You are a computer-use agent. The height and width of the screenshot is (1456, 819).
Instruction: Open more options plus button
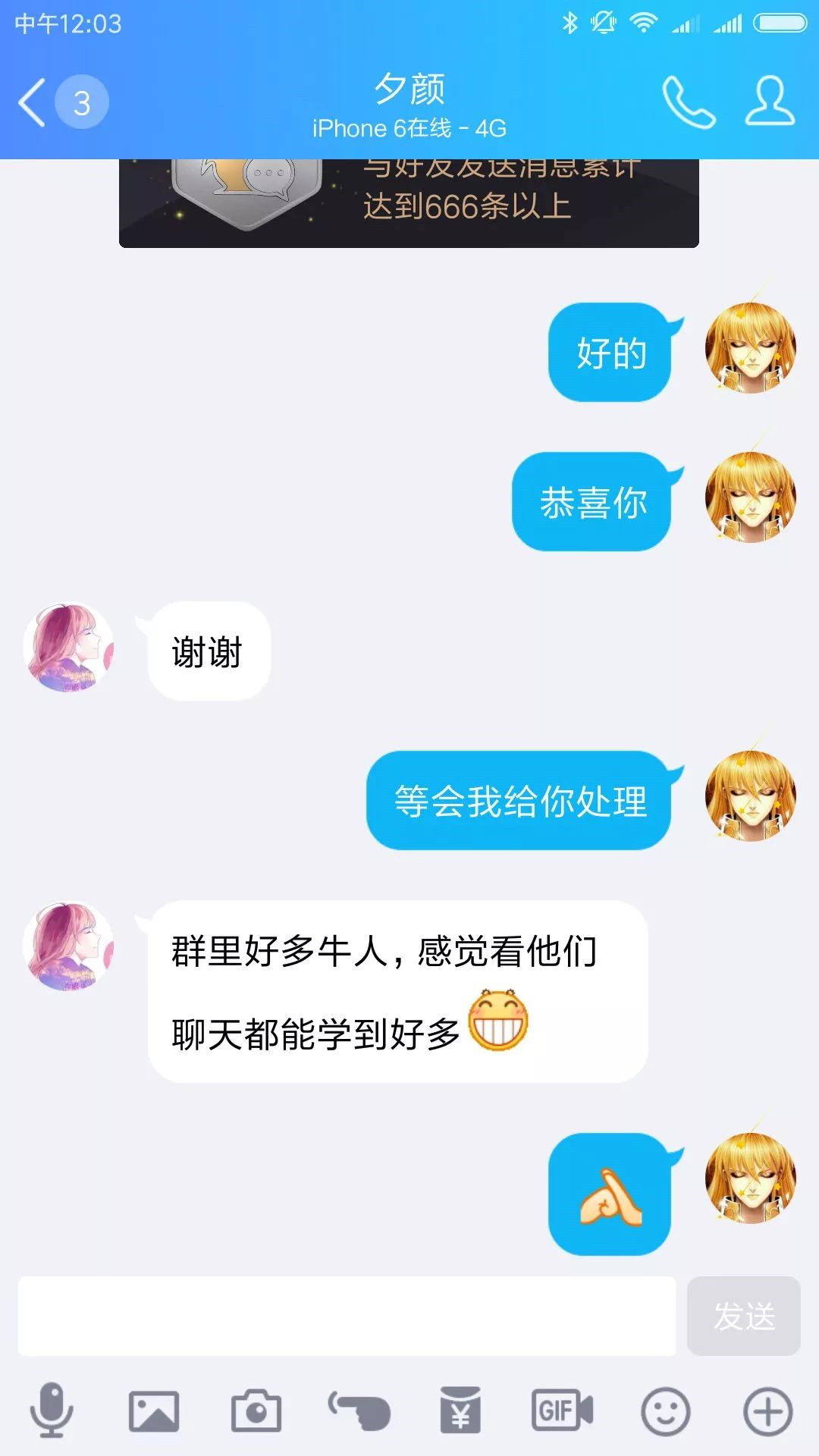pos(767,1410)
